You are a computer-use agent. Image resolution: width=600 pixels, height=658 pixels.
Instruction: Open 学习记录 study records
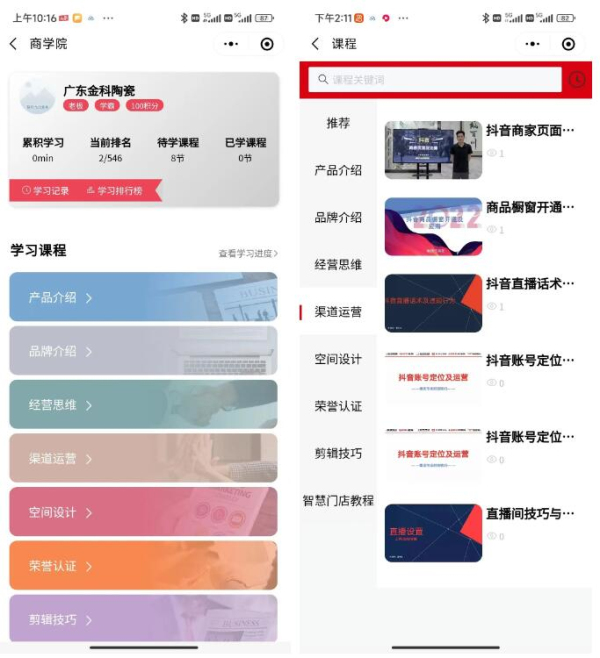46,190
